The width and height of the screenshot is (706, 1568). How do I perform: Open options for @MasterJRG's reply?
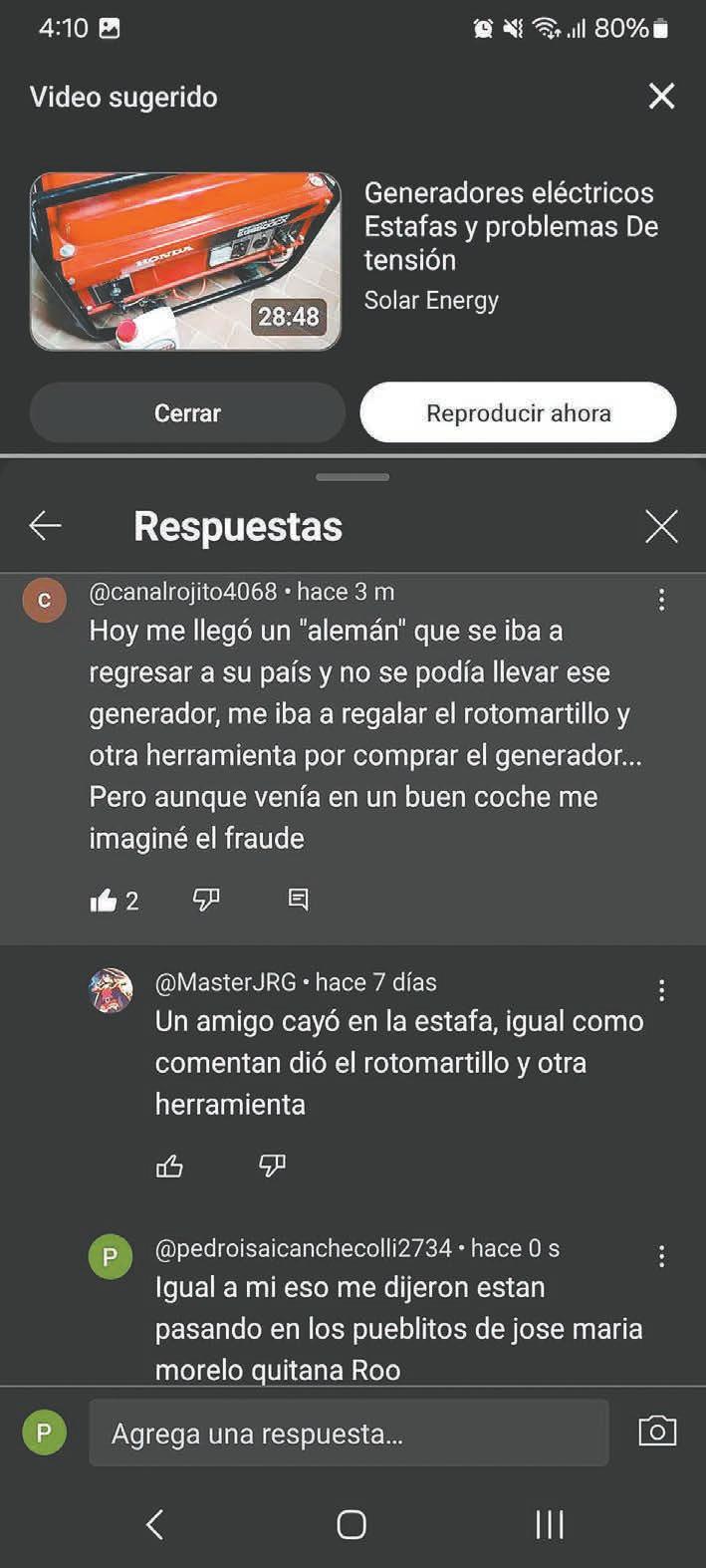point(661,990)
